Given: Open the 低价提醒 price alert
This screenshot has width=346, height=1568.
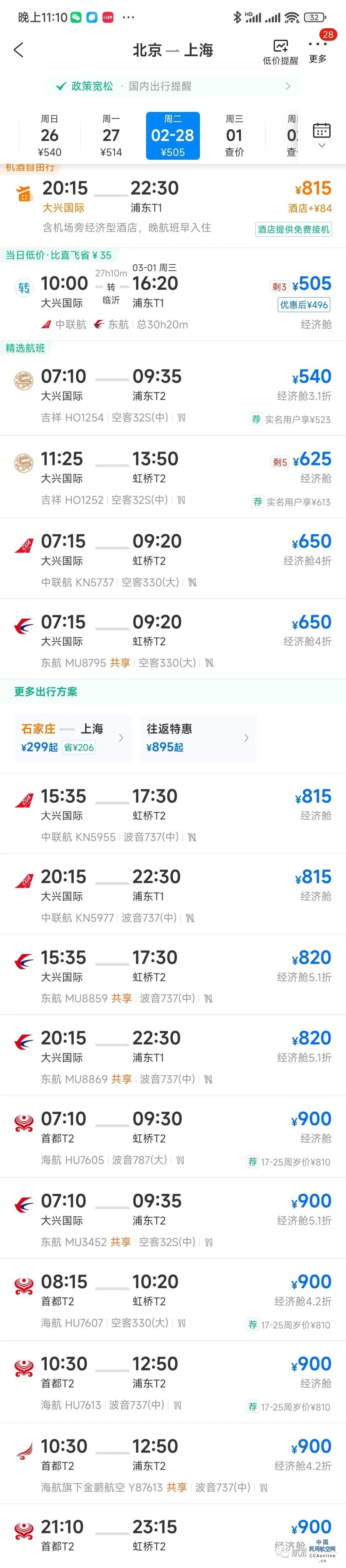Looking at the screenshot, I should pos(280,52).
